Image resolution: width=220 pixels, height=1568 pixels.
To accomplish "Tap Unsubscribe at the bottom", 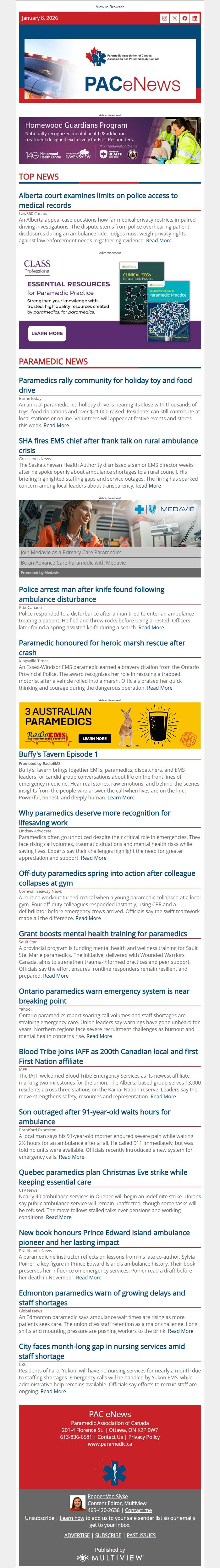I will click(x=40, y=1518).
